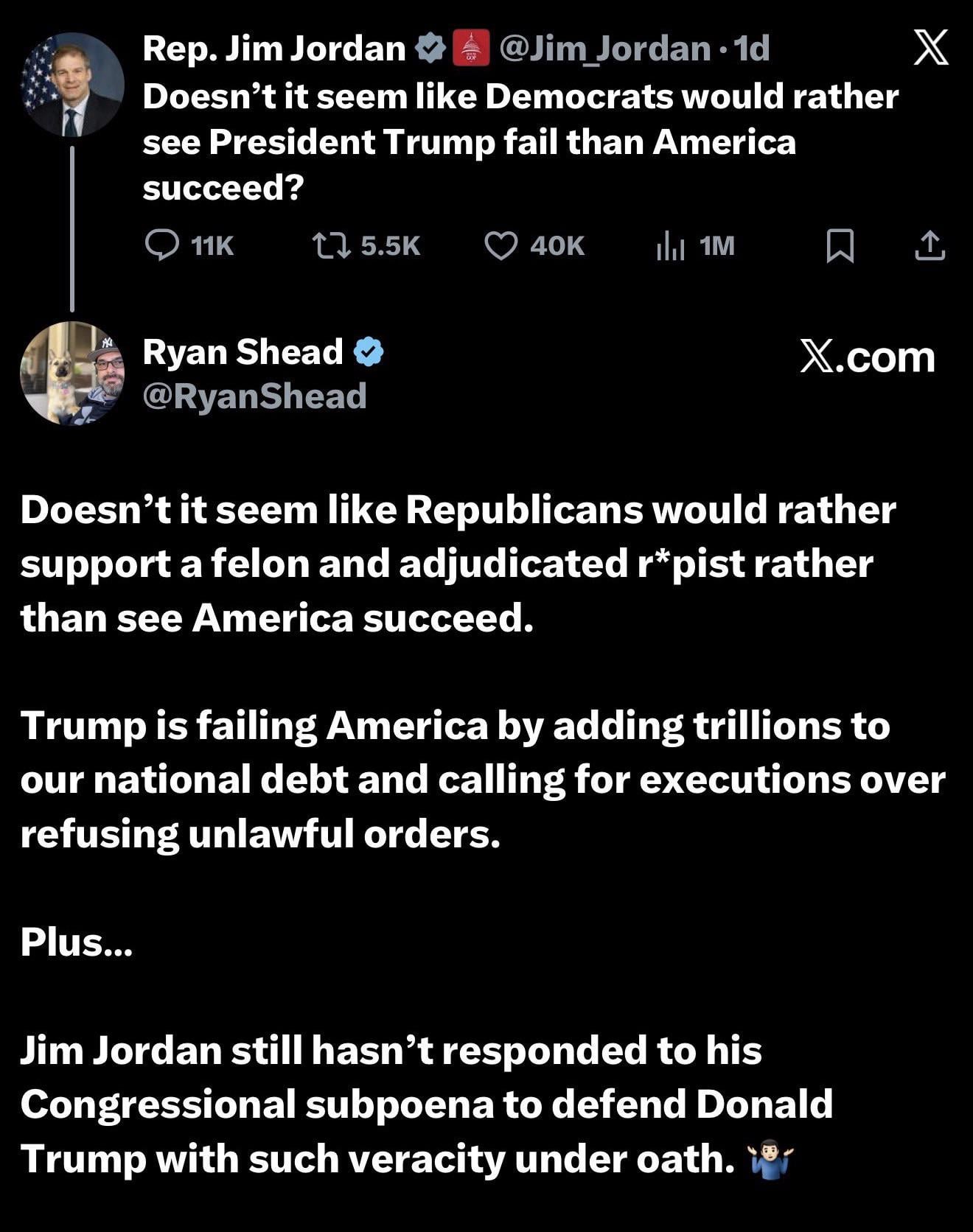This screenshot has width=973, height=1232.
Task: Repost Jim Jordan's post
Action: 331,245
